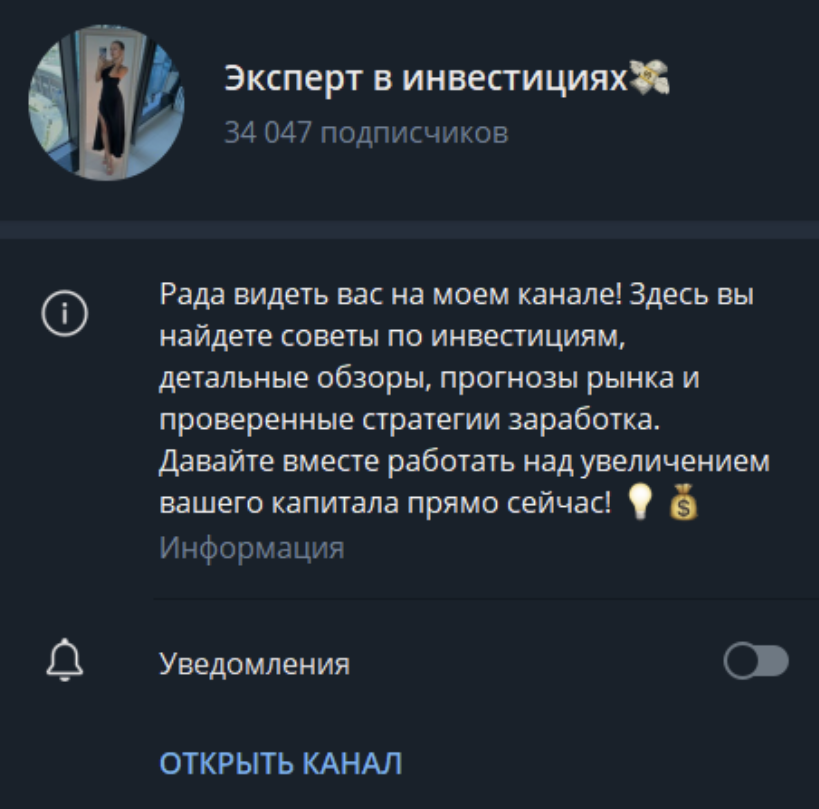Viewport: 819px width, 809px height.
Task: Open the channel avatar photo
Action: coord(106,103)
